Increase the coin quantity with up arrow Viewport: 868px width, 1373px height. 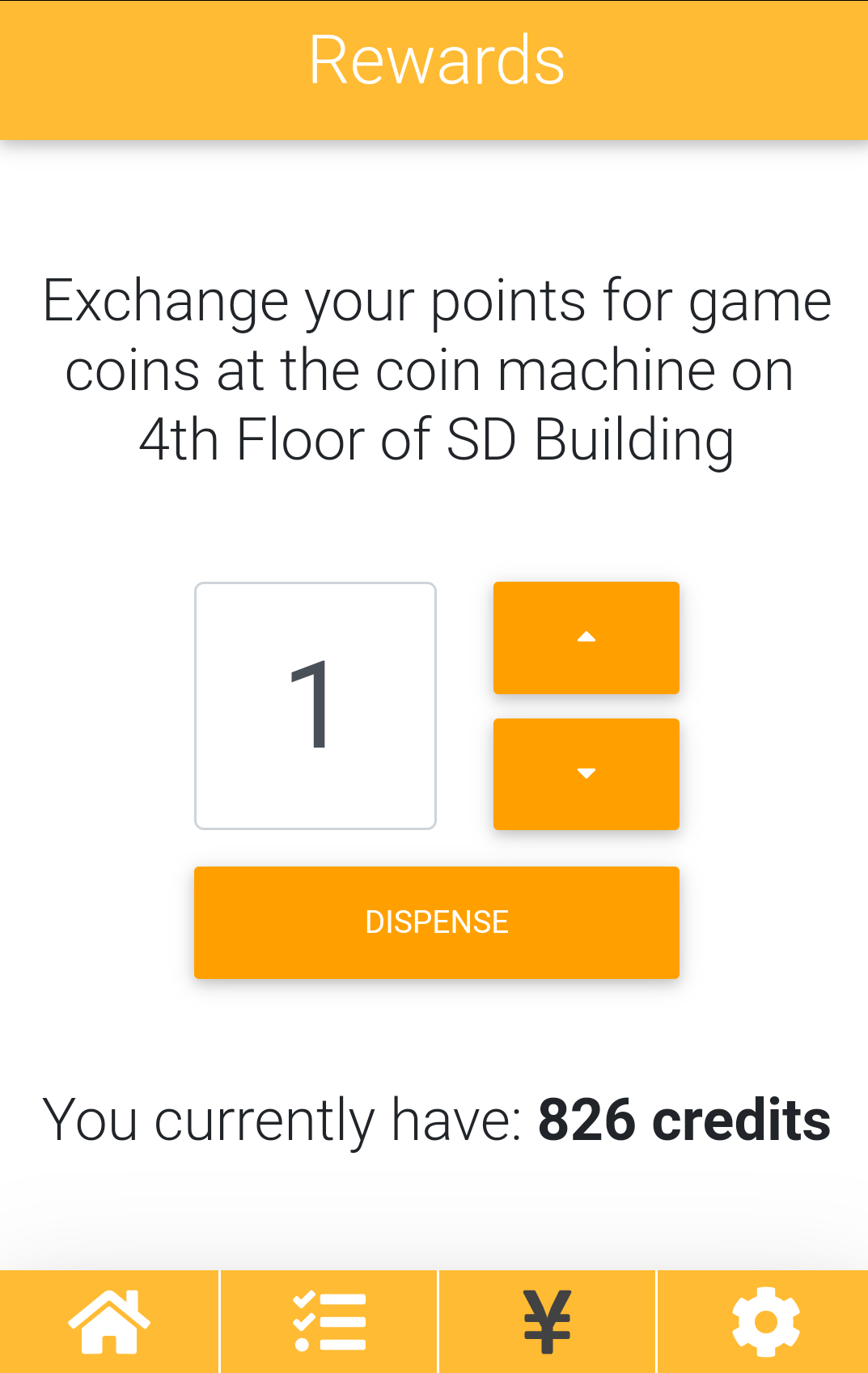coord(586,638)
